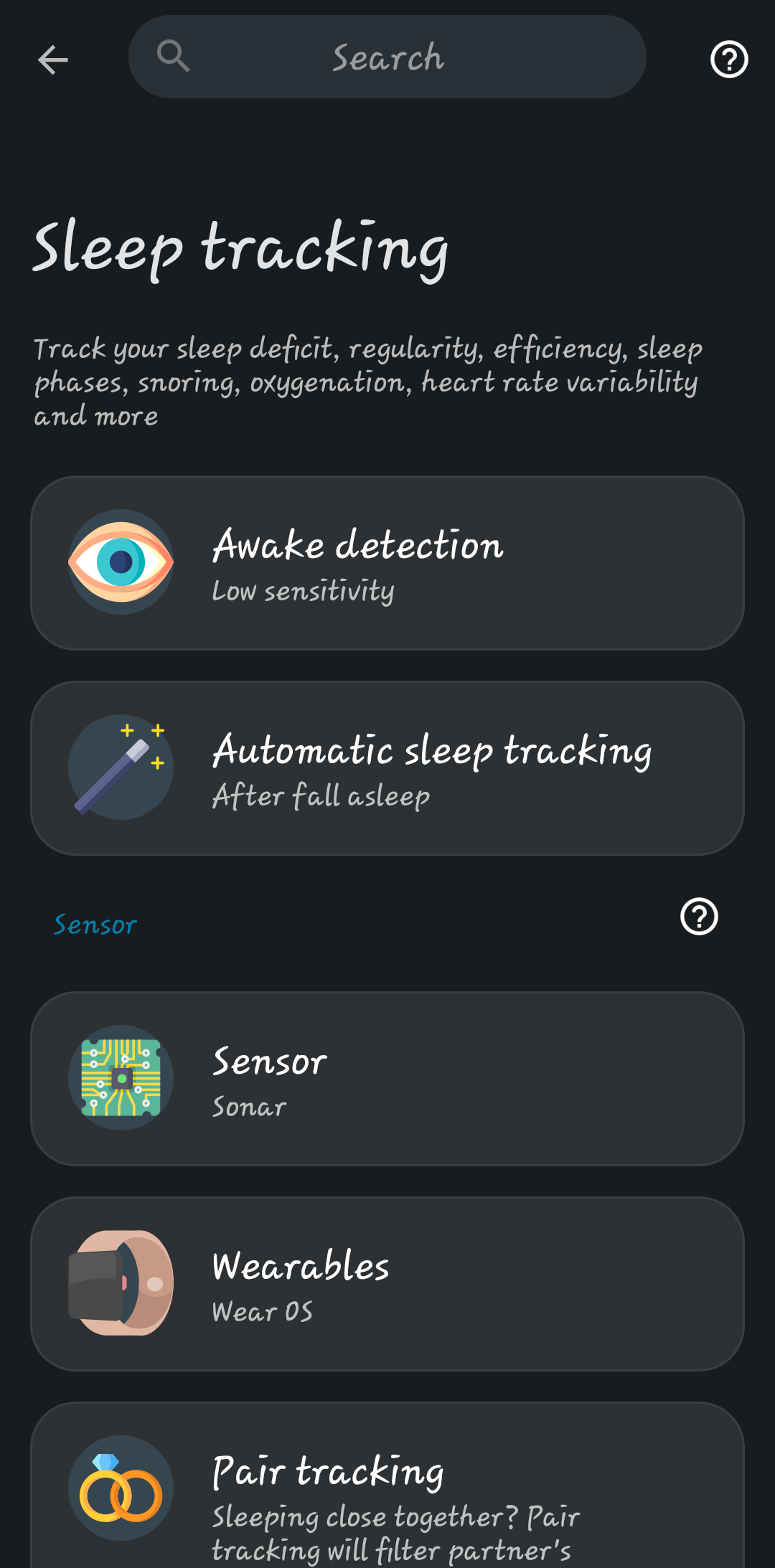The width and height of the screenshot is (775, 1568).
Task: Open Wearables Wear OS settings
Action: (387, 1284)
